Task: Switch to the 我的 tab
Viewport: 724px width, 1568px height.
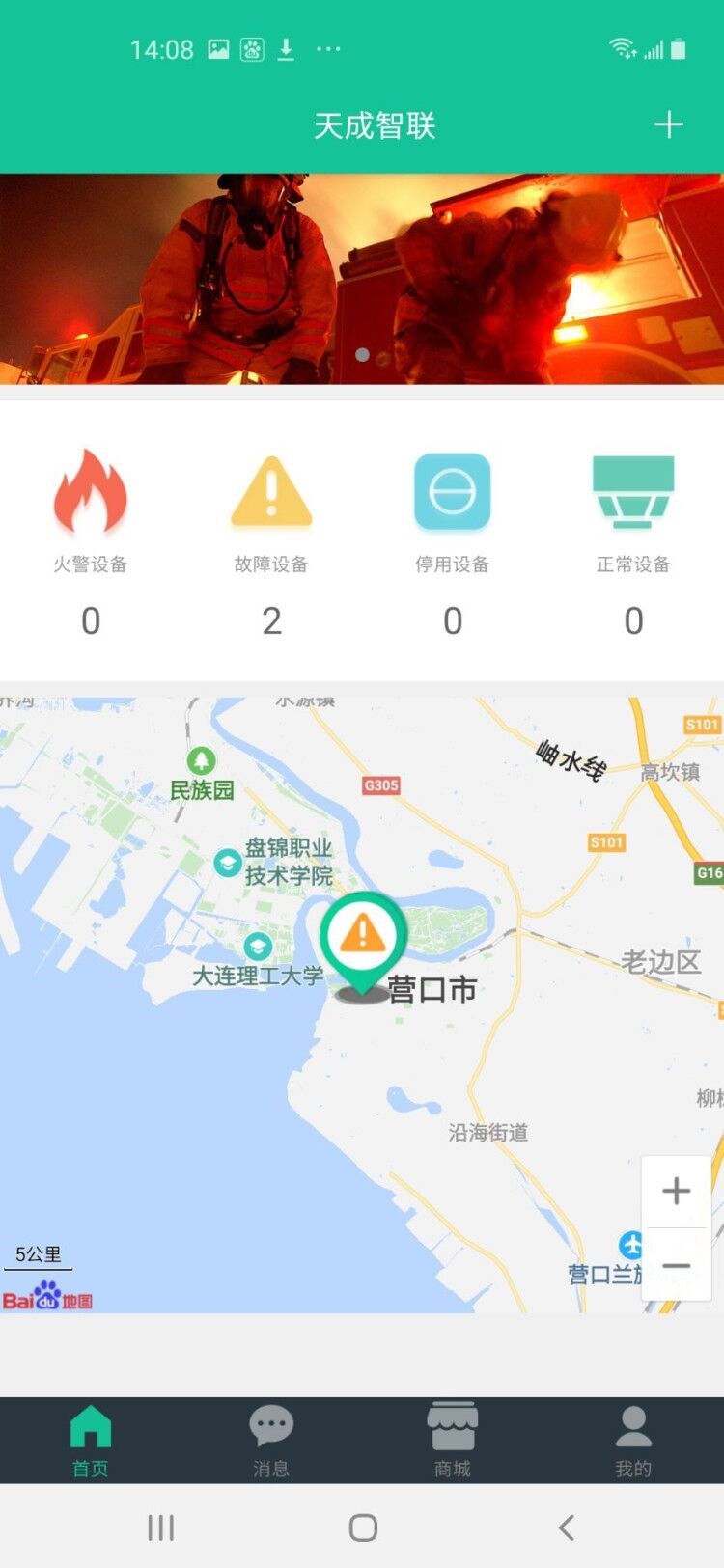Action: click(633, 1440)
